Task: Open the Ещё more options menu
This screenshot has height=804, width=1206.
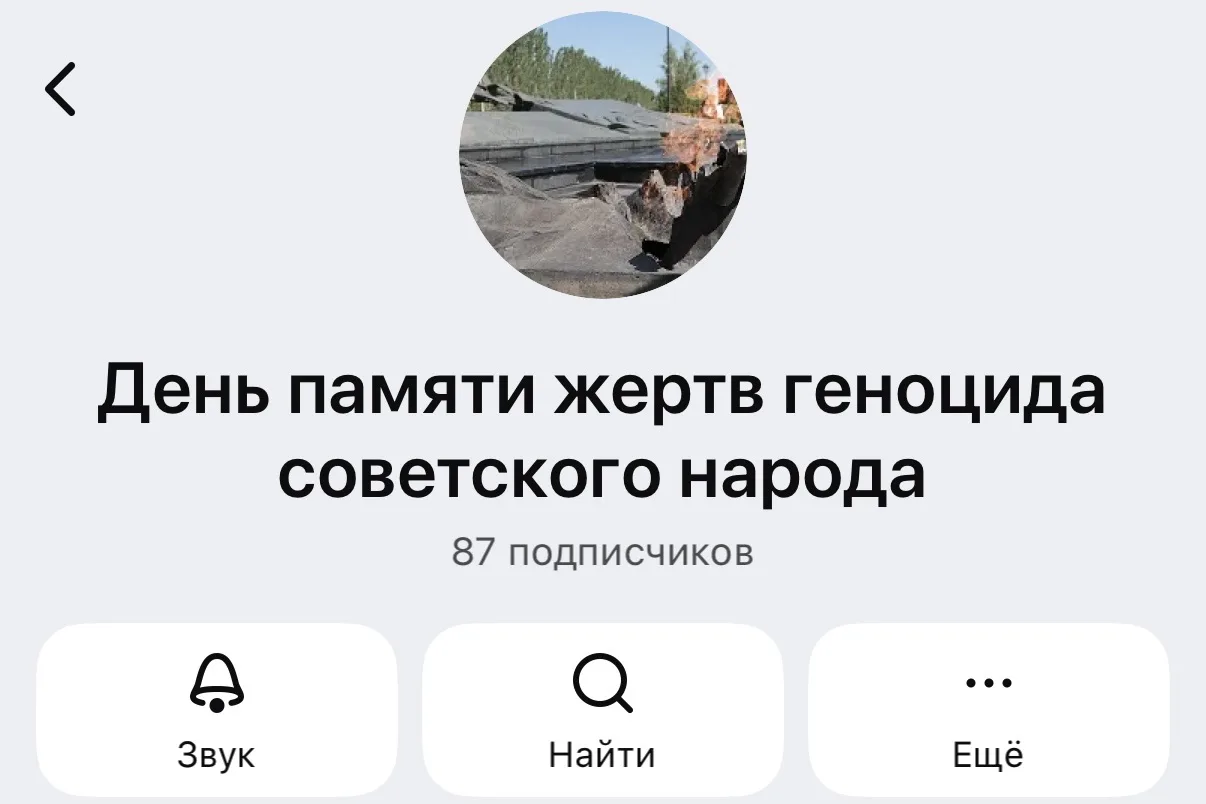Action: [988, 710]
